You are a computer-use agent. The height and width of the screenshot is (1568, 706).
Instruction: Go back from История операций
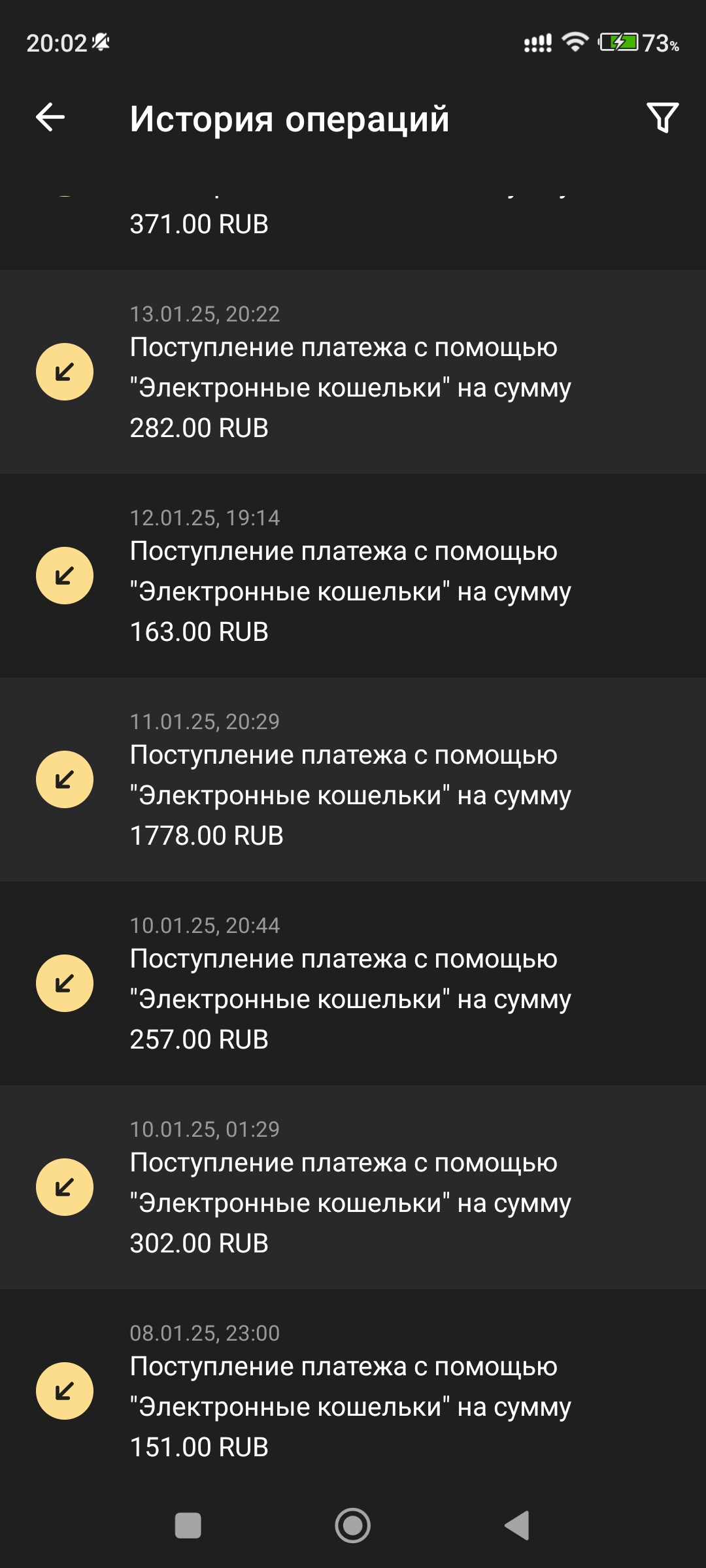pyautogui.click(x=50, y=118)
